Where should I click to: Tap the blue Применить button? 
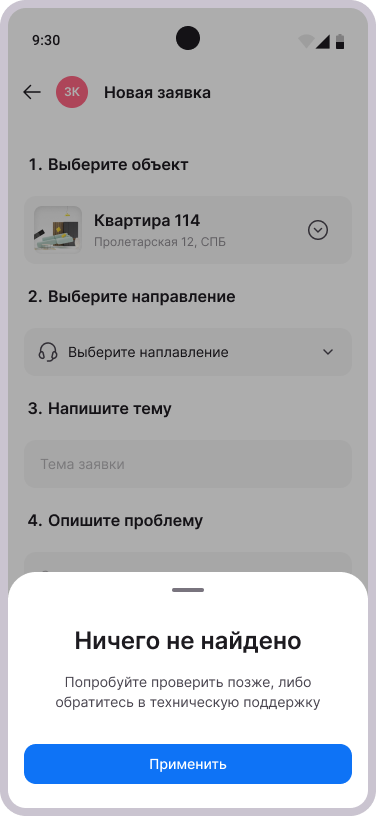pyautogui.click(x=188, y=764)
